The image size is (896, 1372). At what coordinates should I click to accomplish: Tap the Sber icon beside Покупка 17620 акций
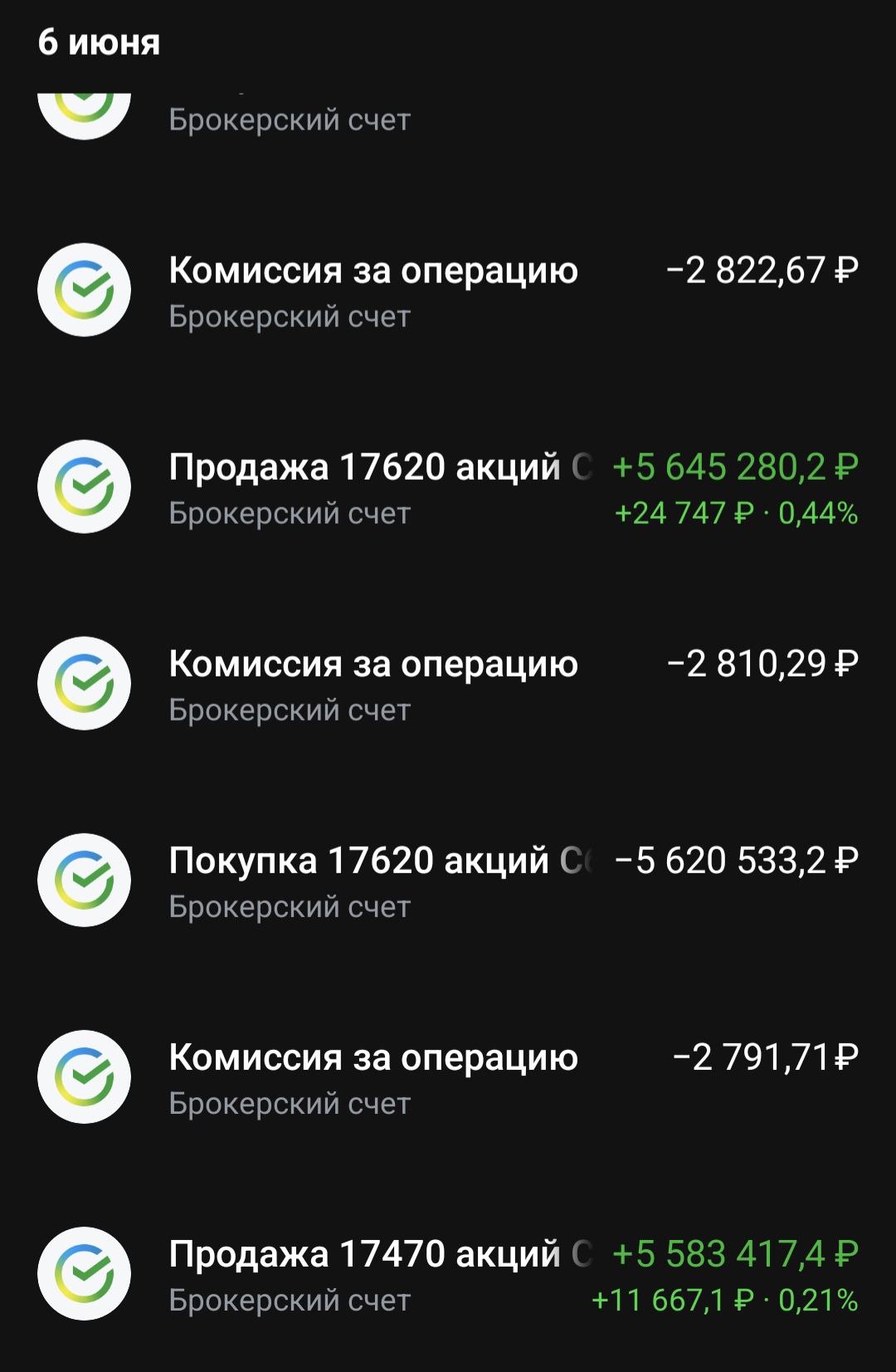(x=85, y=878)
